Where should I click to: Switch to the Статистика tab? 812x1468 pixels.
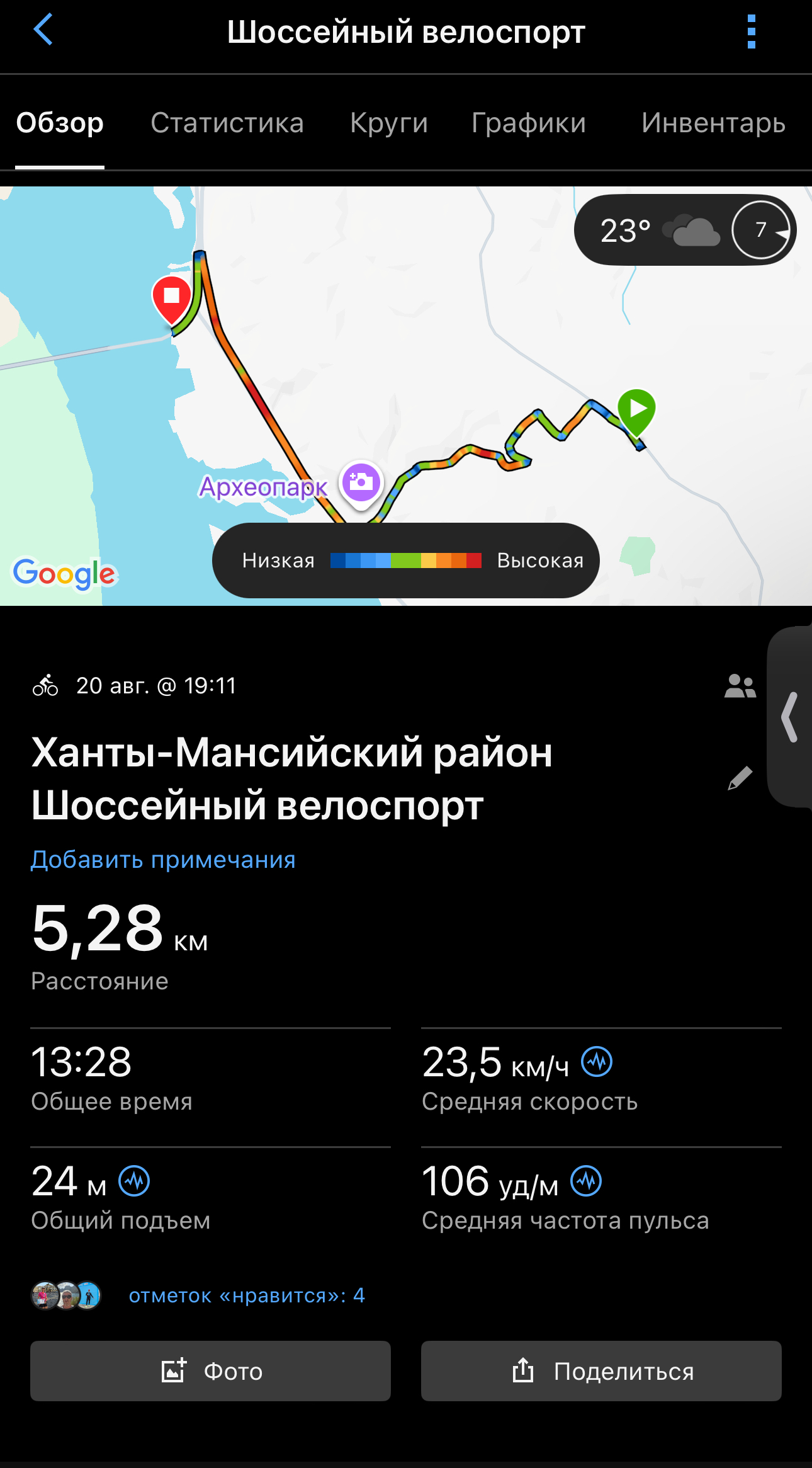[x=227, y=123]
